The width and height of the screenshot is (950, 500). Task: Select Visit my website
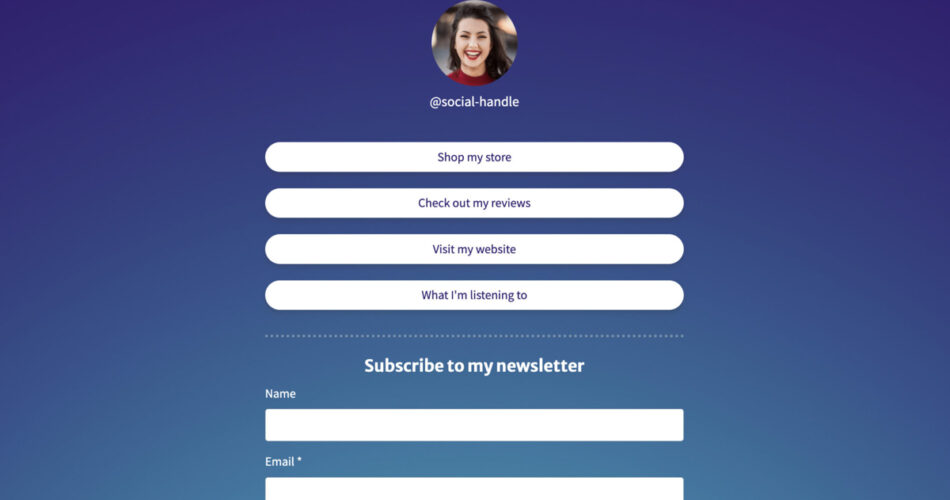[474, 249]
